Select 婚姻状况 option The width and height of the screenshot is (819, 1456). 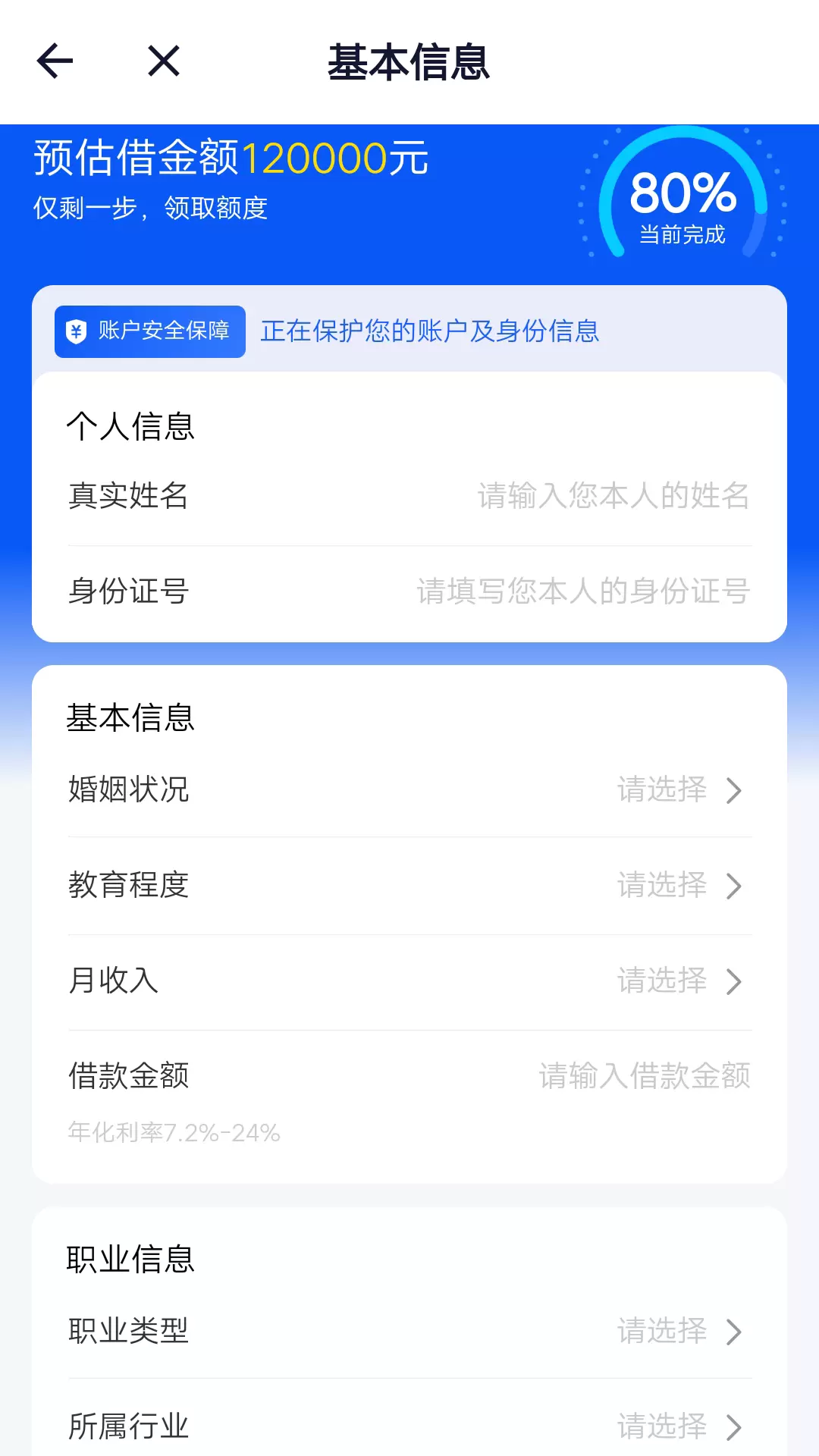409,789
